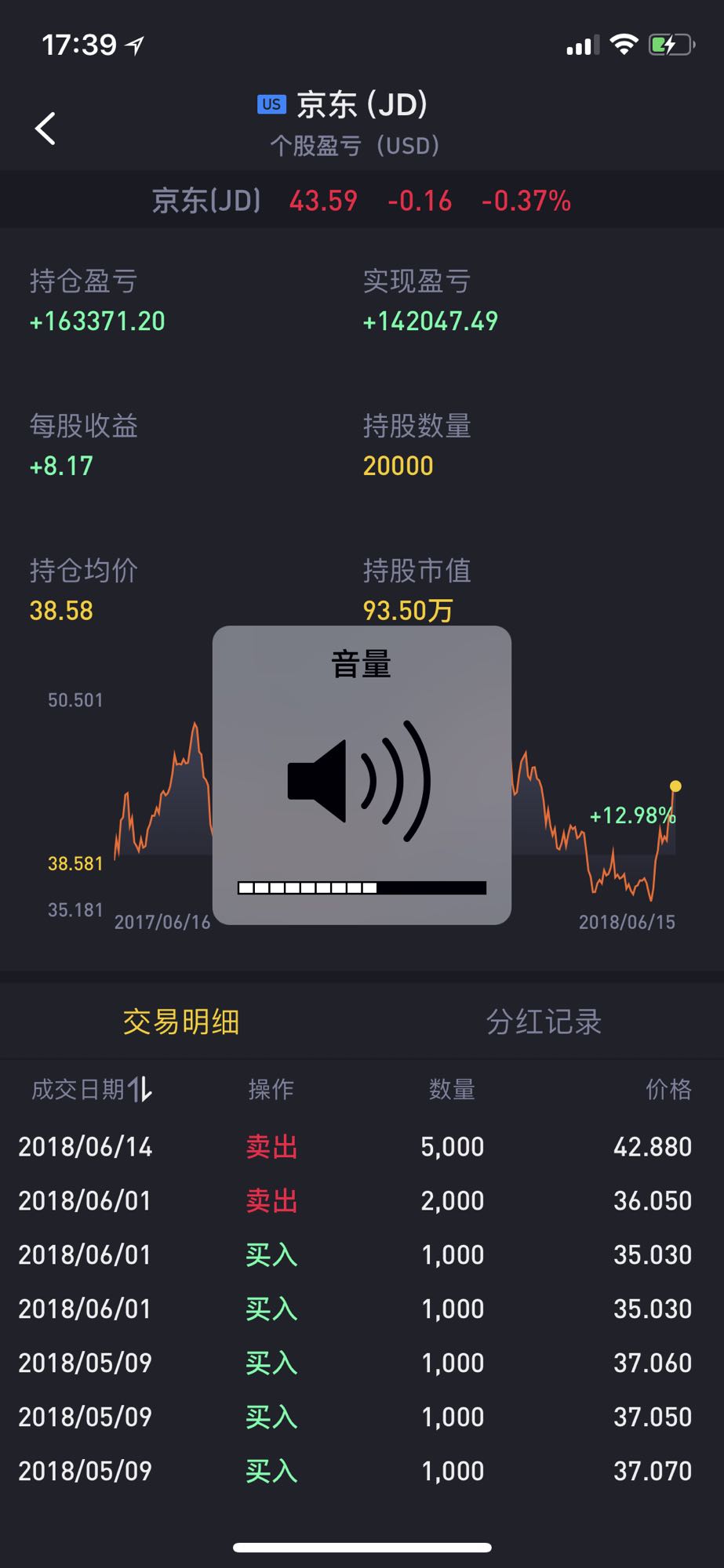The height and width of the screenshot is (1568, 724).
Task: Select the 交易明细 tab
Action: click(181, 1022)
